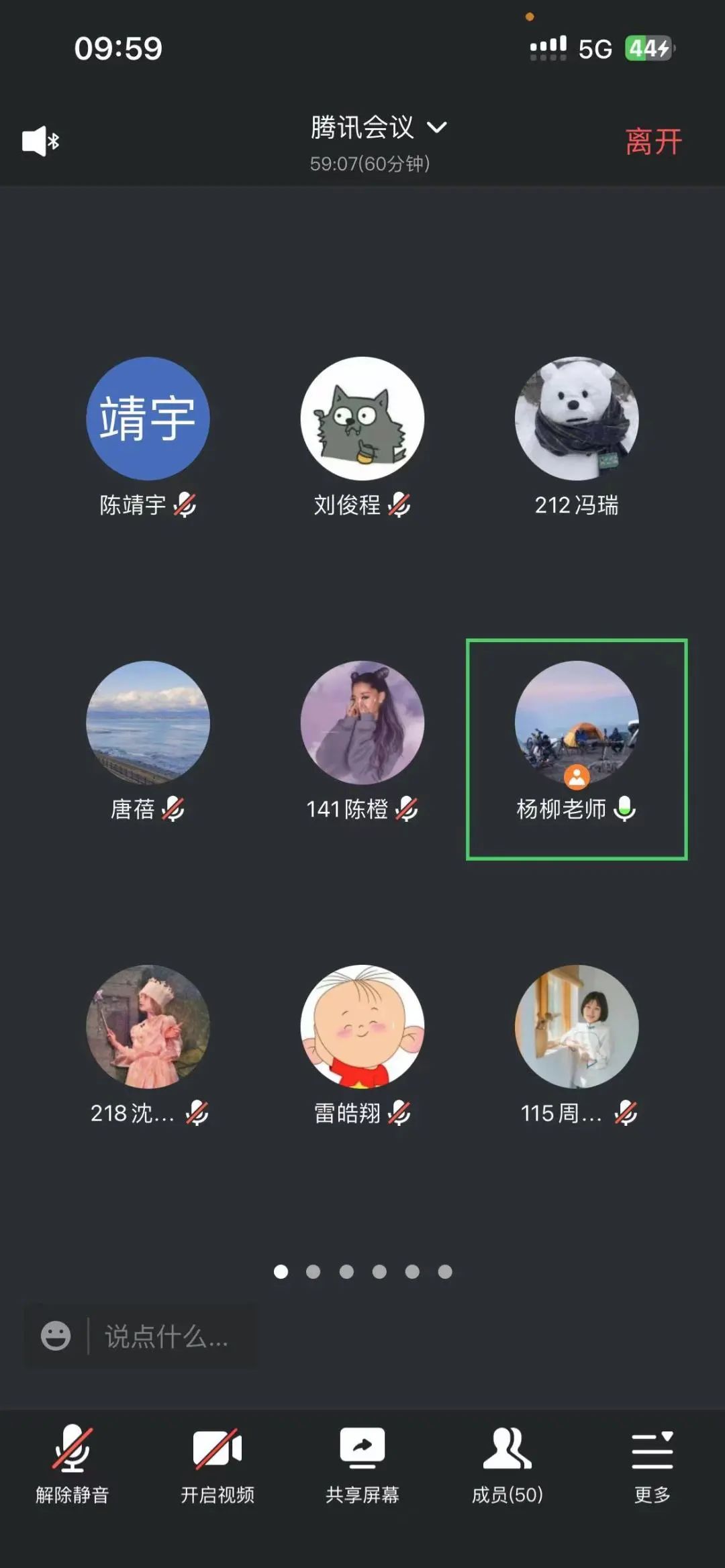725x1568 pixels.
Task: Tap the page indicator dots
Action: coord(362,1271)
